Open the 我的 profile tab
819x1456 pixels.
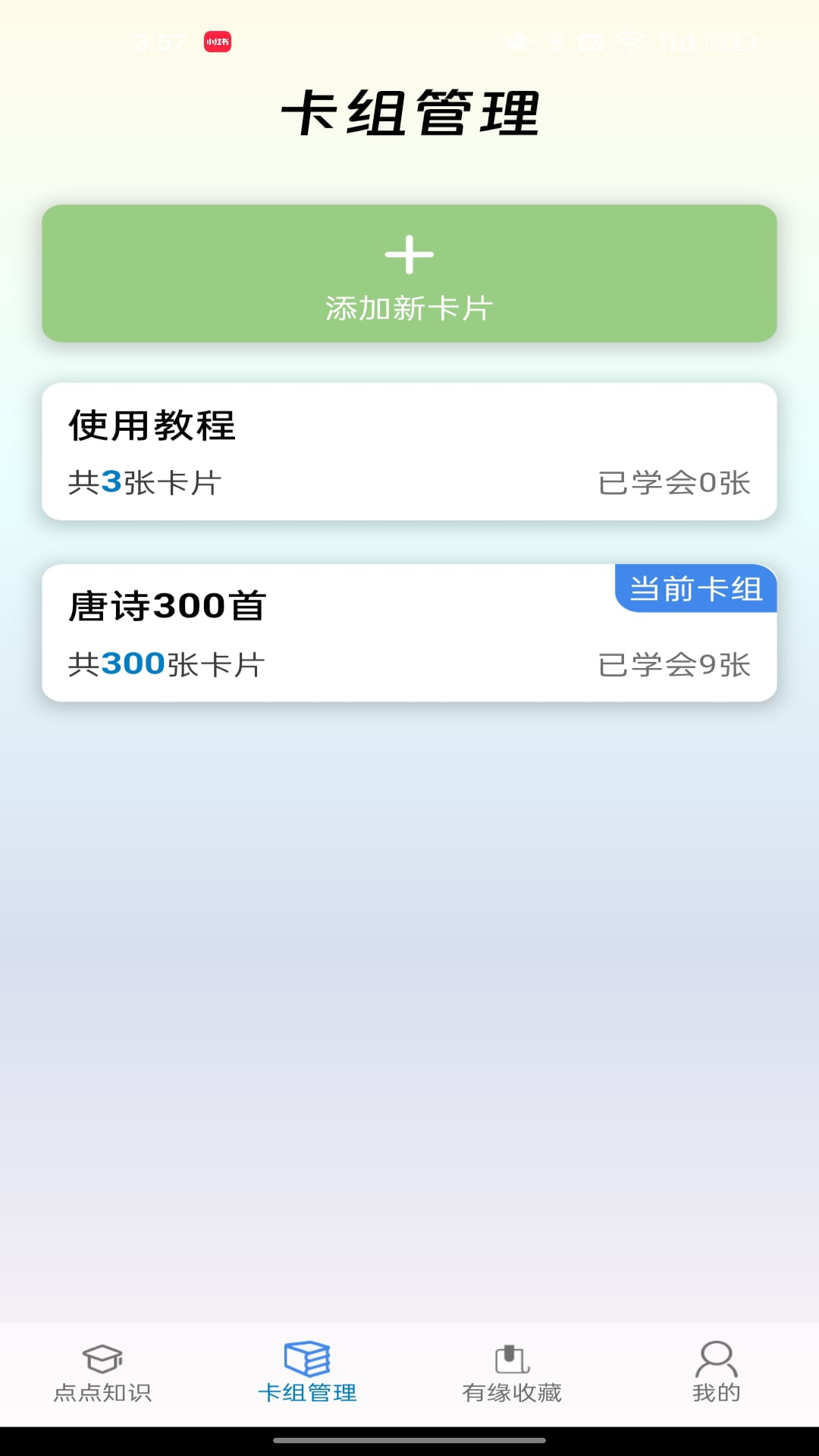pyautogui.click(x=716, y=1373)
